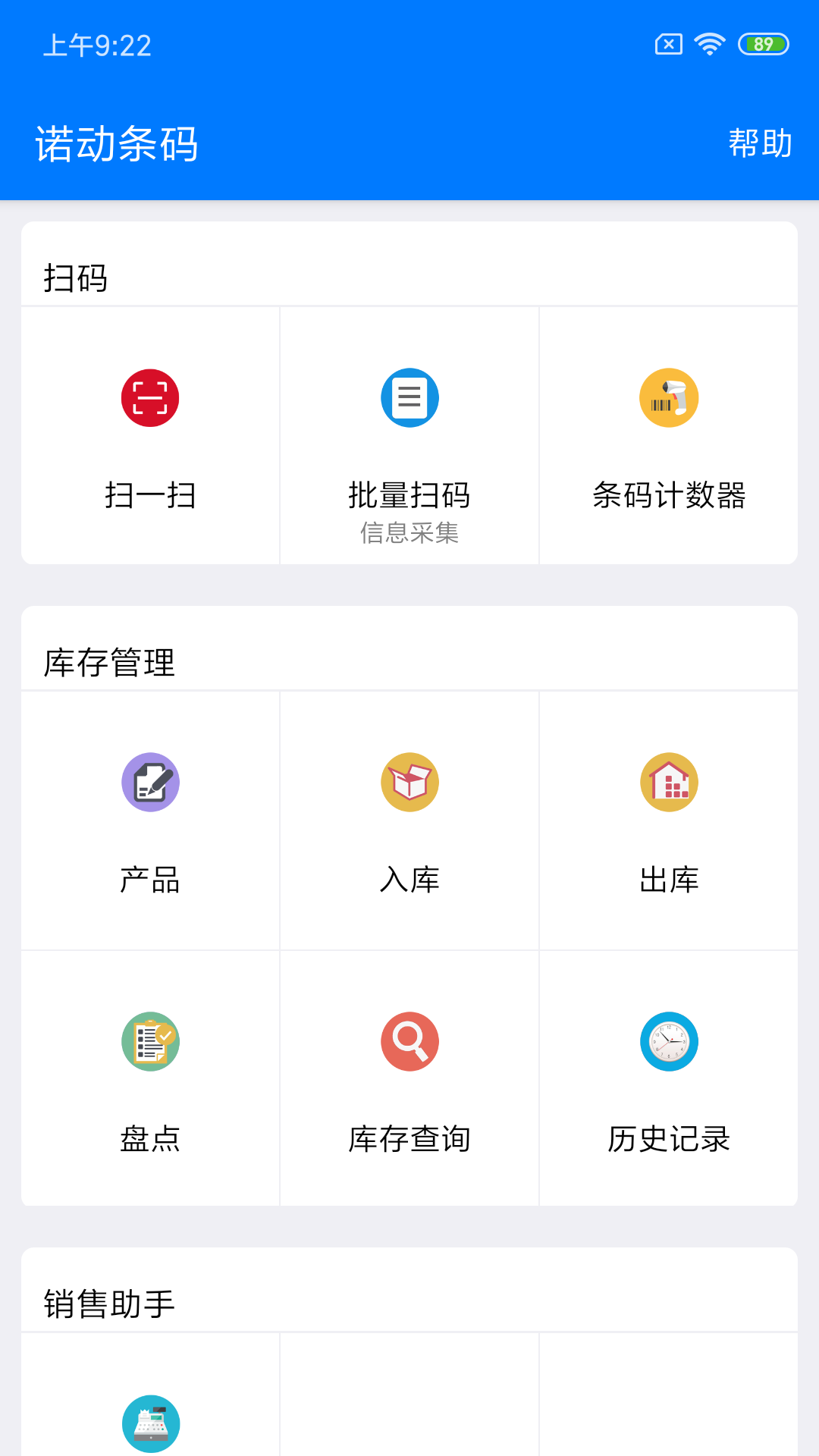Open the cash register icon under 销售助手
Viewport: 819px width, 1456px height.
[x=149, y=1424]
